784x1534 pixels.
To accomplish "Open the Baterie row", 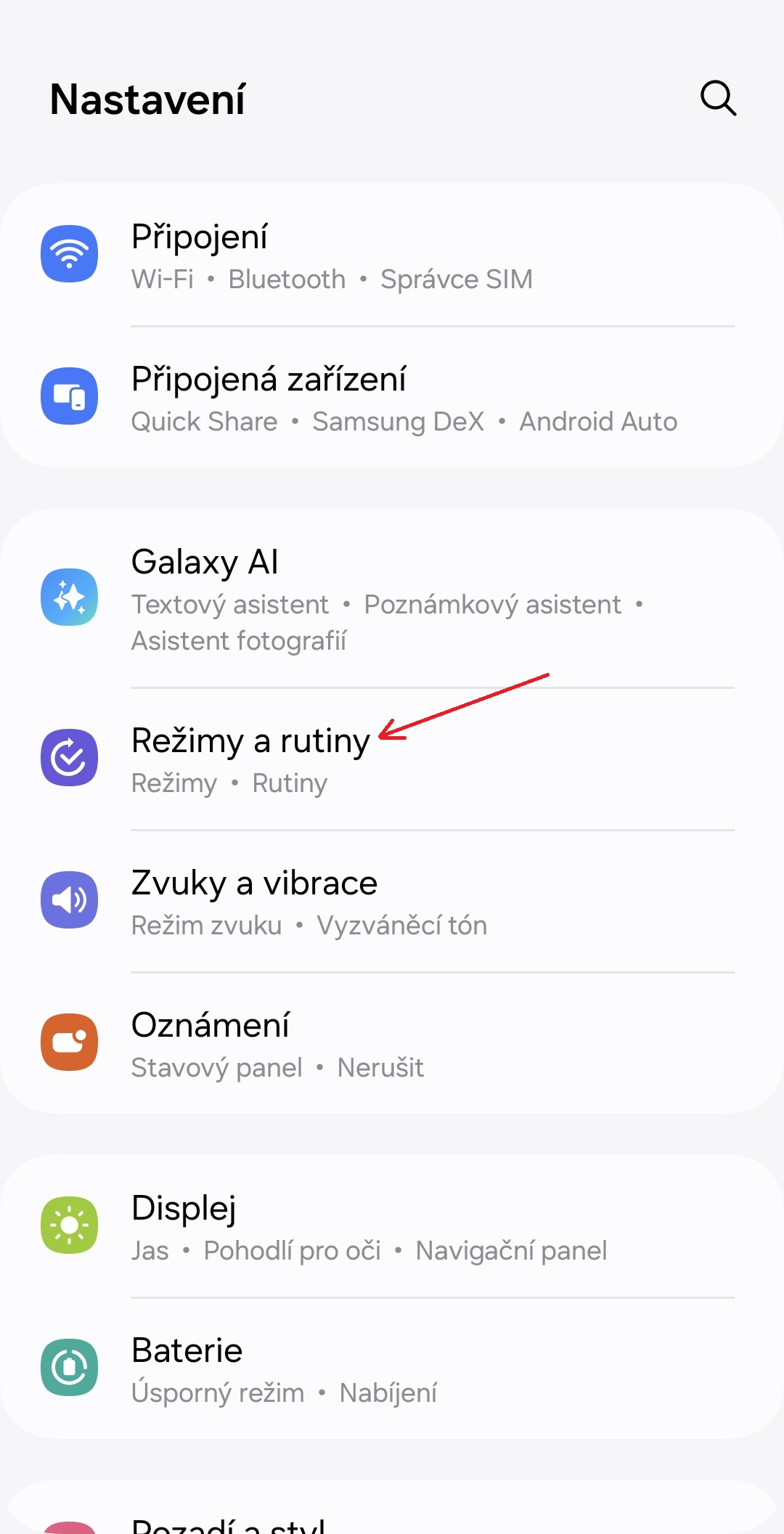I will pyautogui.click(x=392, y=1368).
